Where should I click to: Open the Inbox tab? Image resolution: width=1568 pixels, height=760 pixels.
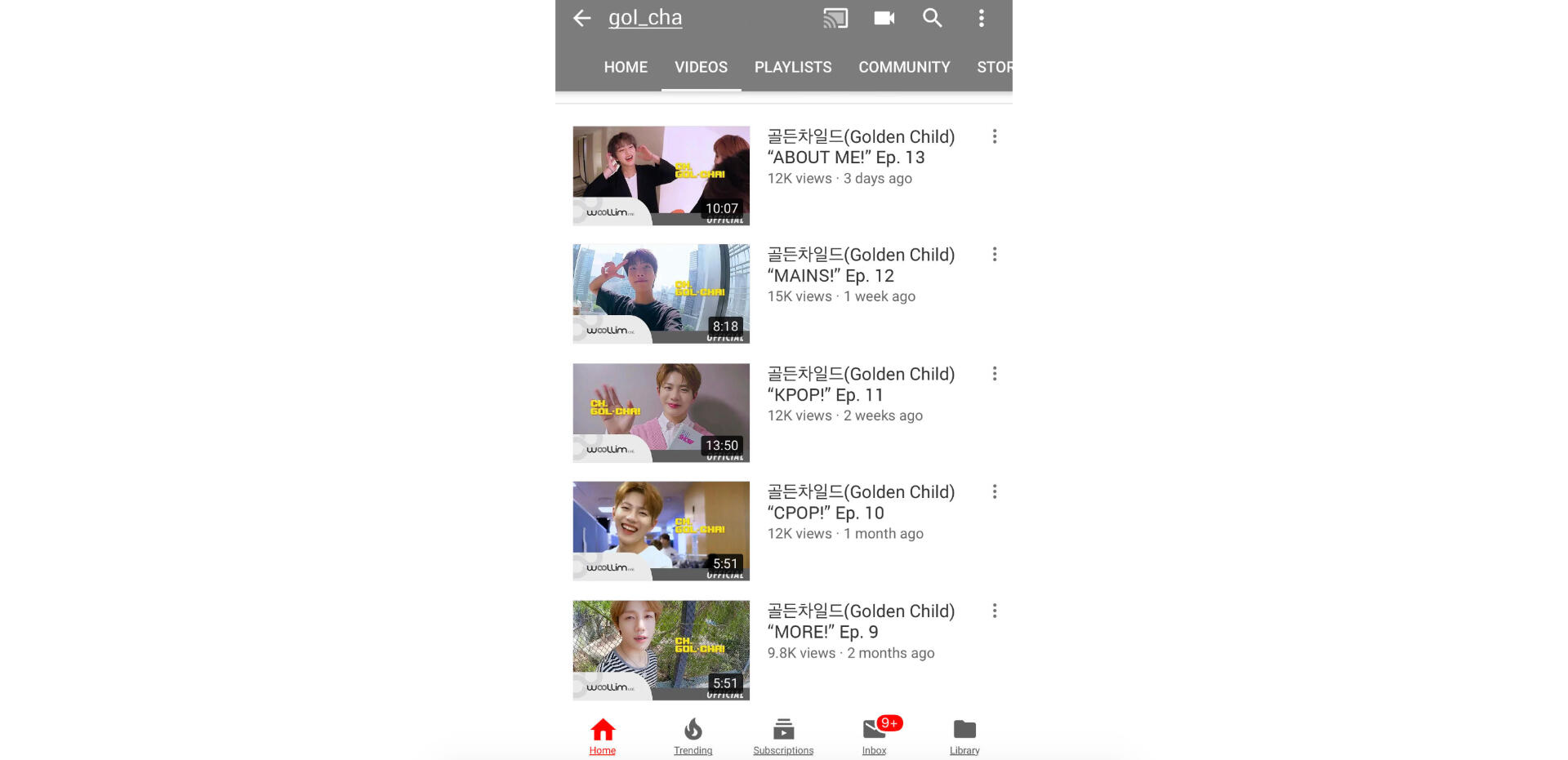874,736
